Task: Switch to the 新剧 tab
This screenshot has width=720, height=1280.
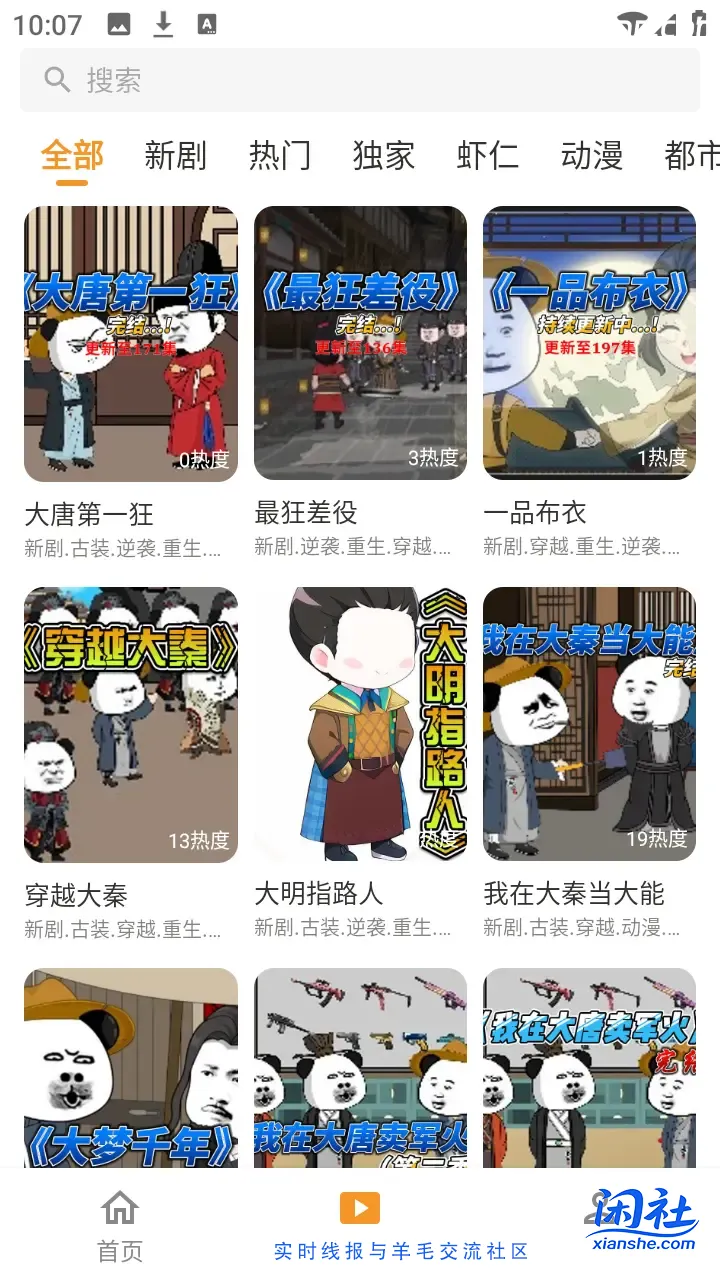Action: coord(176,155)
